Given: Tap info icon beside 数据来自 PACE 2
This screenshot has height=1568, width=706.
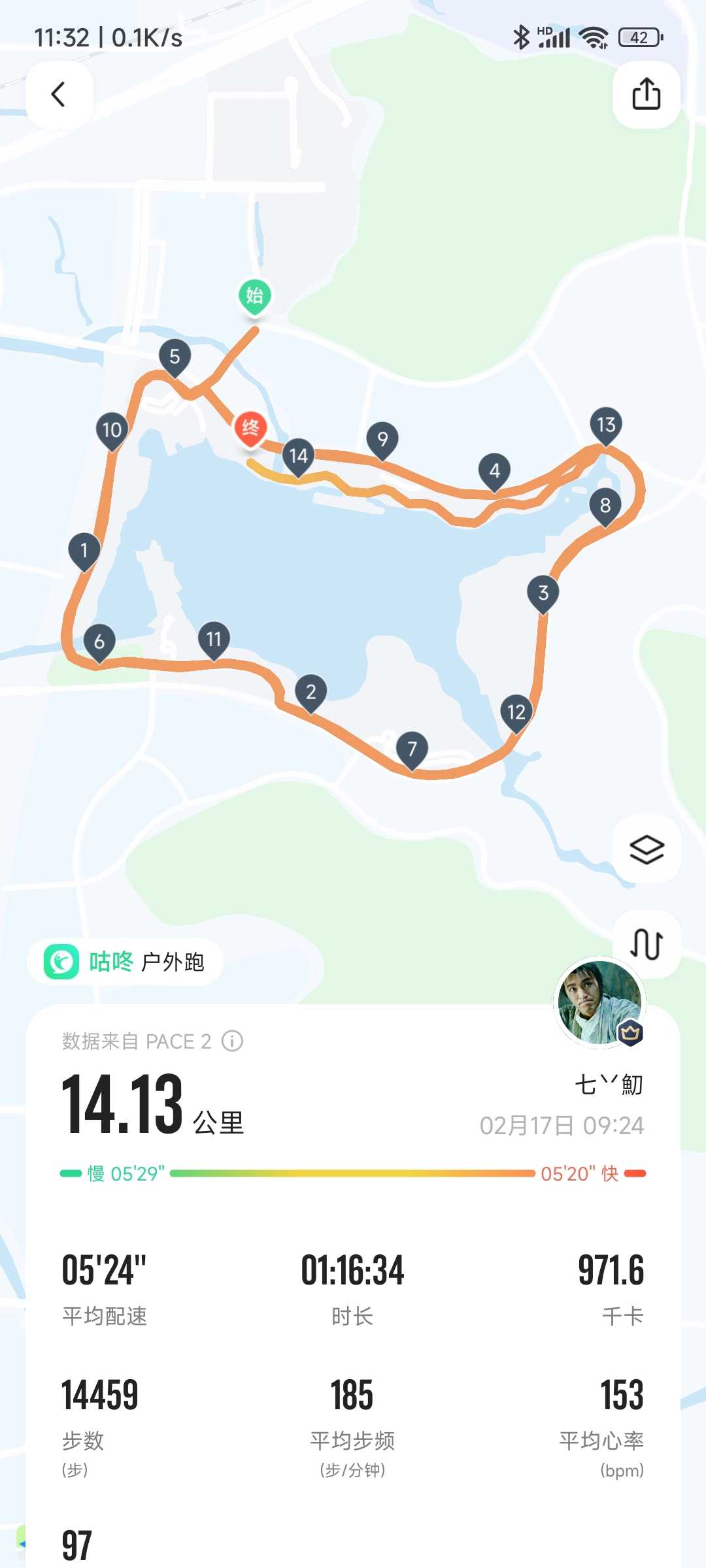Looking at the screenshot, I should tap(232, 1041).
